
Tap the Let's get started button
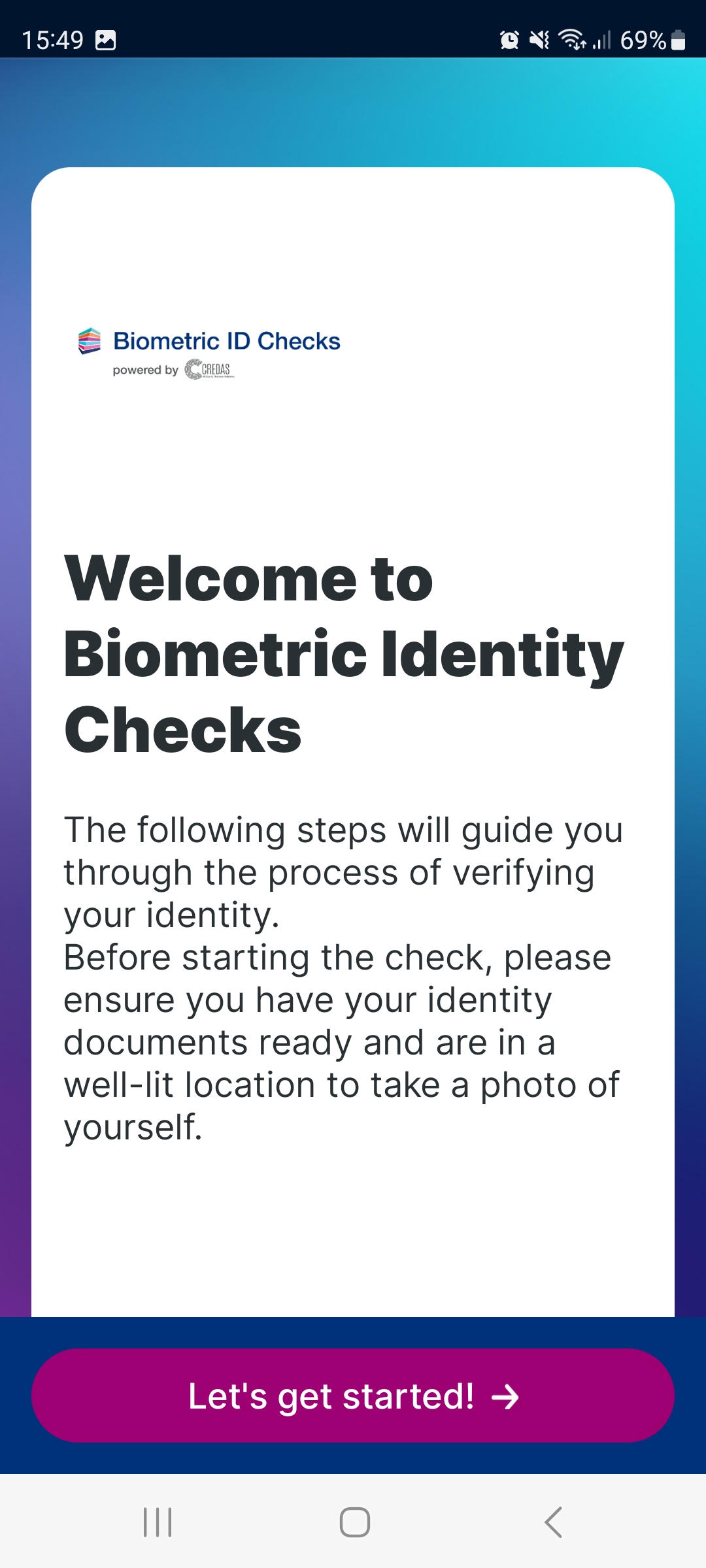click(353, 1396)
